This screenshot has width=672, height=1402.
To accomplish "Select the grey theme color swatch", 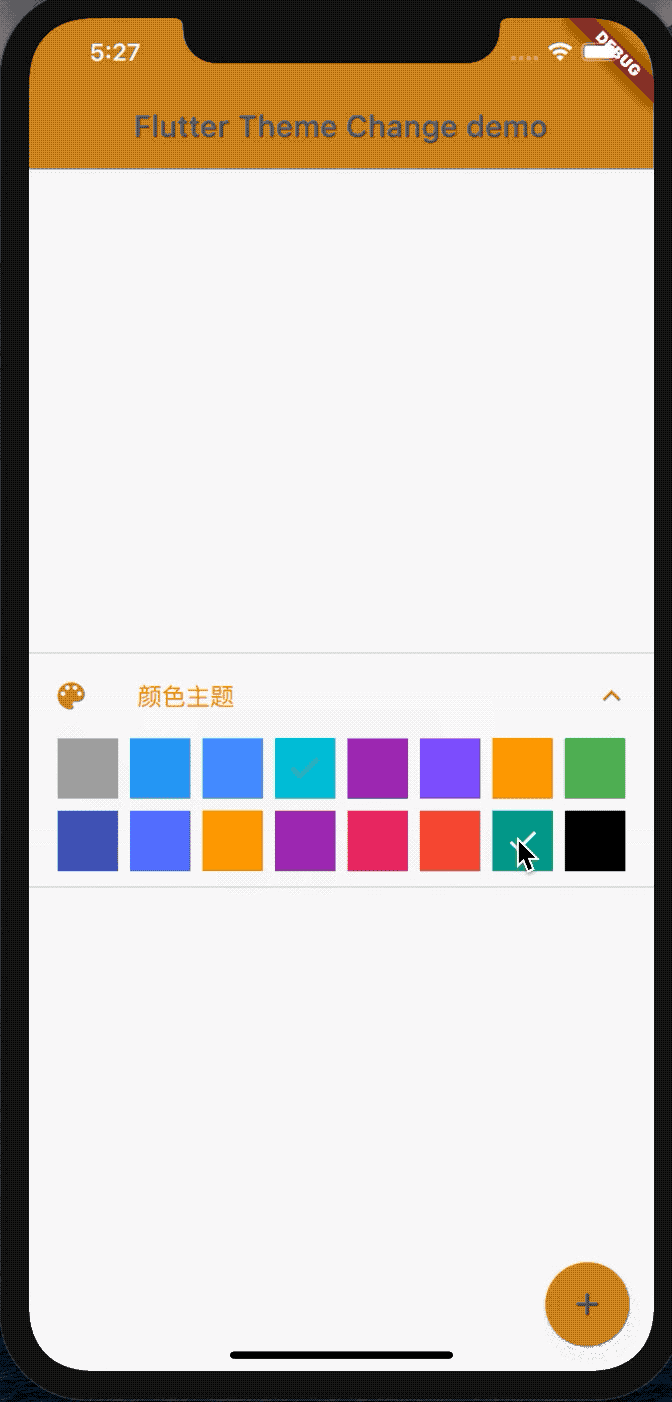I will tap(88, 768).
